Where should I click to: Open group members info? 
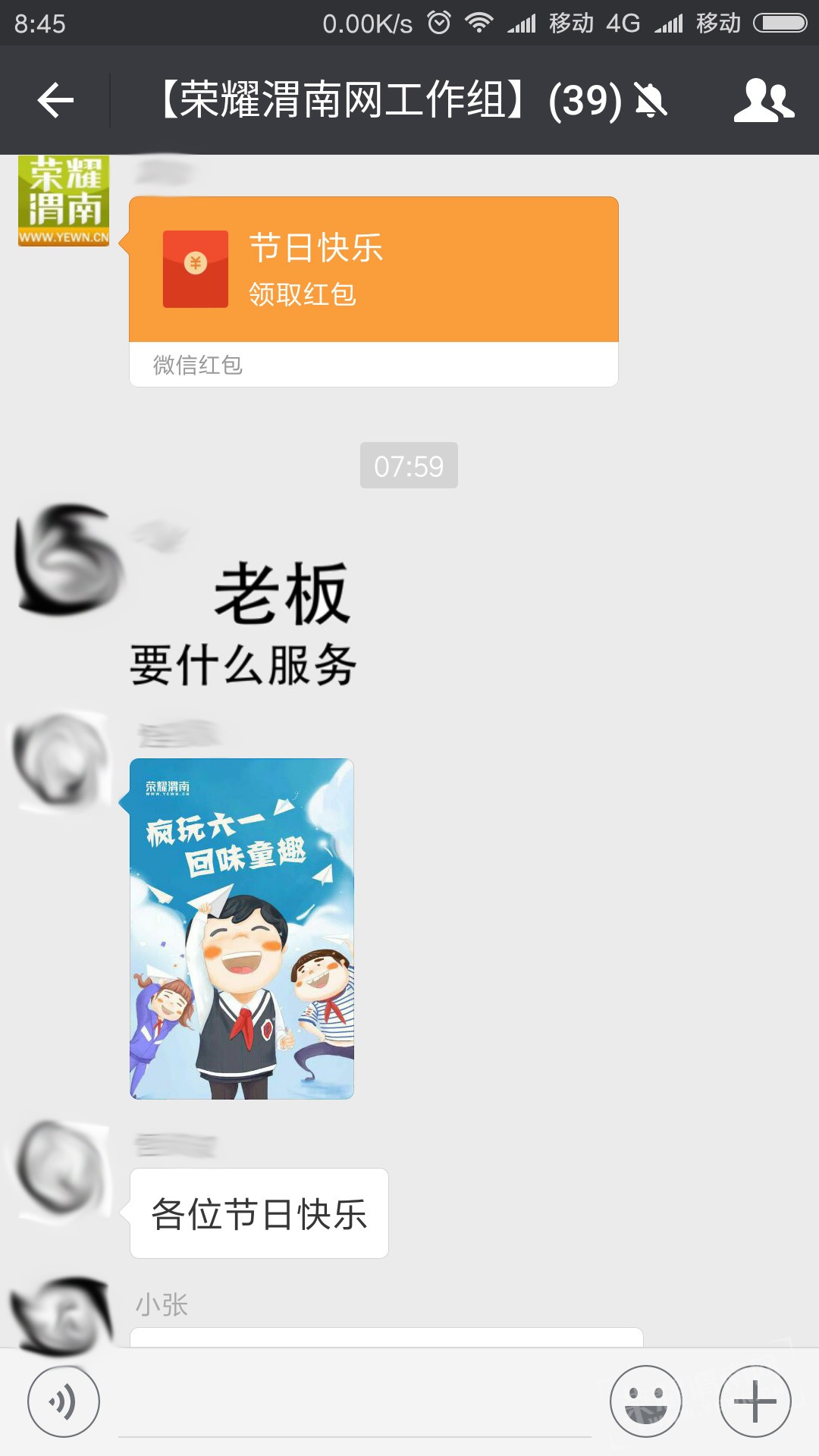coord(764,100)
